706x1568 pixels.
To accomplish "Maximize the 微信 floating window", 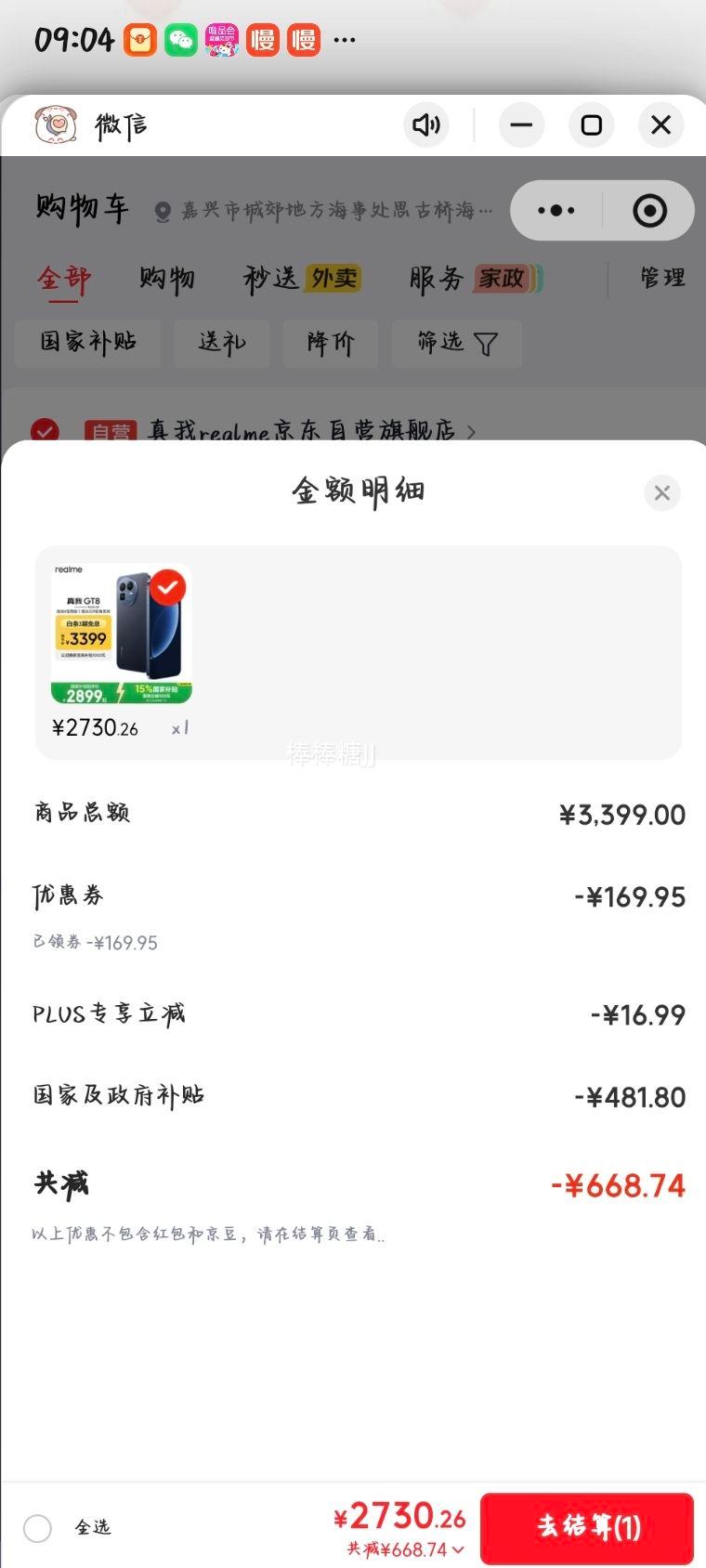I will coord(591,124).
